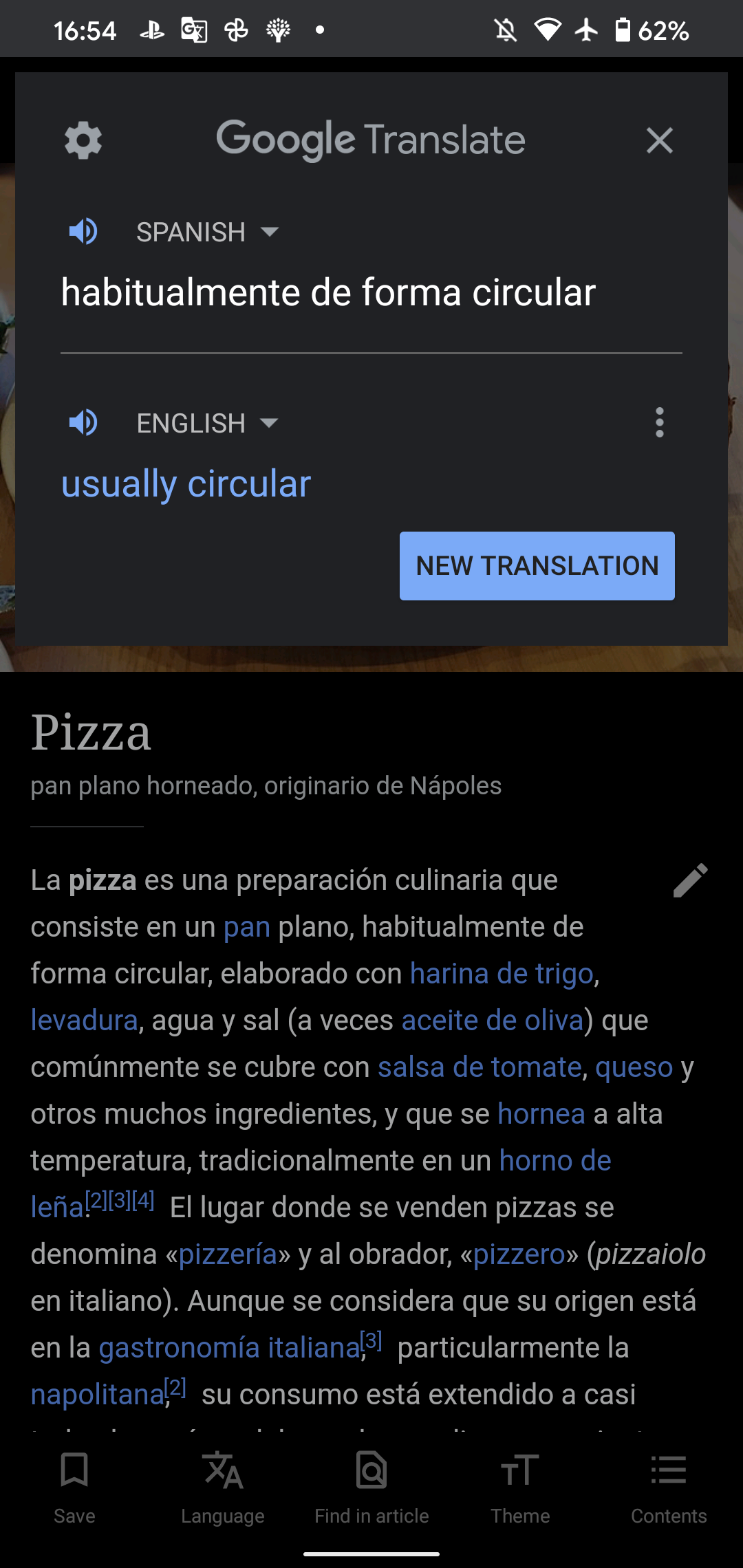Play audio of the Spanish text

[83, 232]
